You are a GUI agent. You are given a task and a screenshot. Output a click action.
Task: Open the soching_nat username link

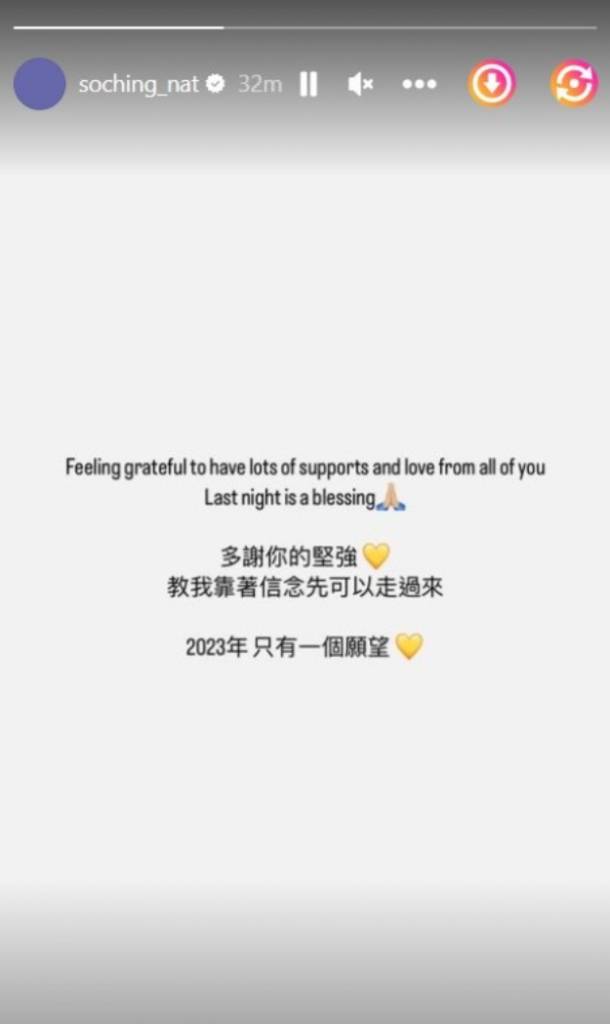[x=138, y=85]
